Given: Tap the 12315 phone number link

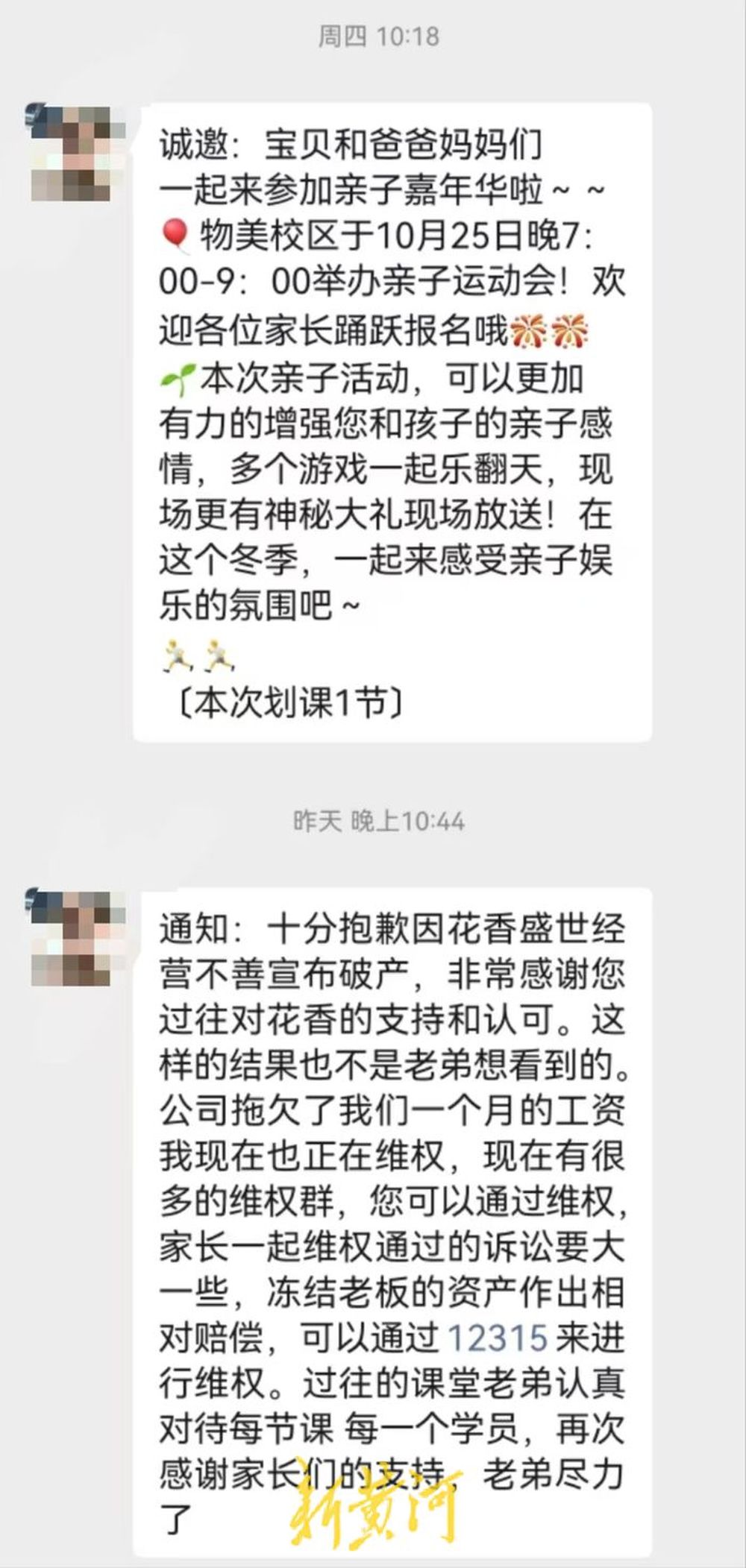Looking at the screenshot, I should click(498, 1338).
